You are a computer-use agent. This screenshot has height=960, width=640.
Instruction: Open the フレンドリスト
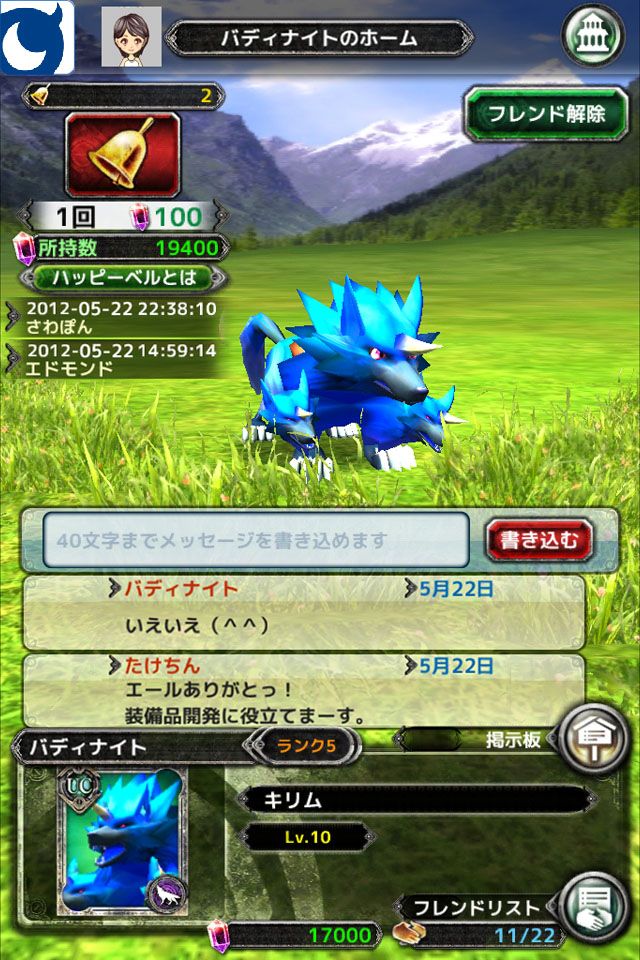click(592, 907)
